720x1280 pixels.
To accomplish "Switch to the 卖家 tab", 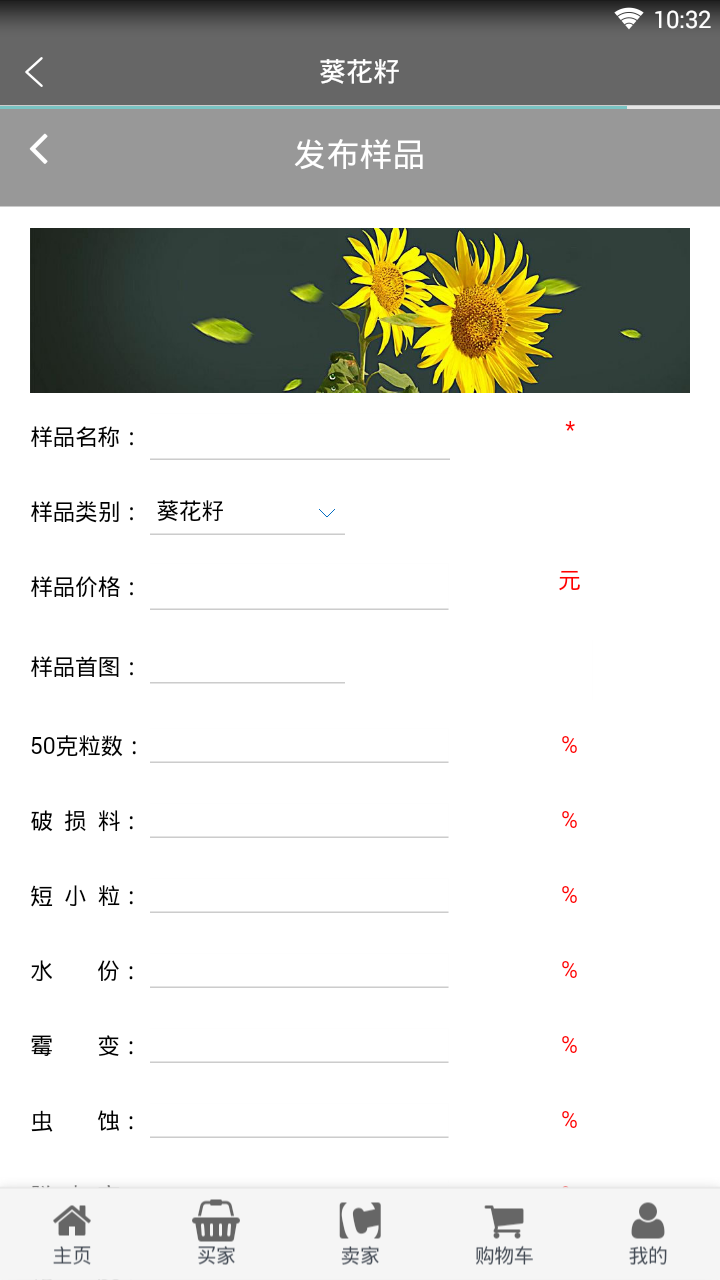I will 360,1234.
